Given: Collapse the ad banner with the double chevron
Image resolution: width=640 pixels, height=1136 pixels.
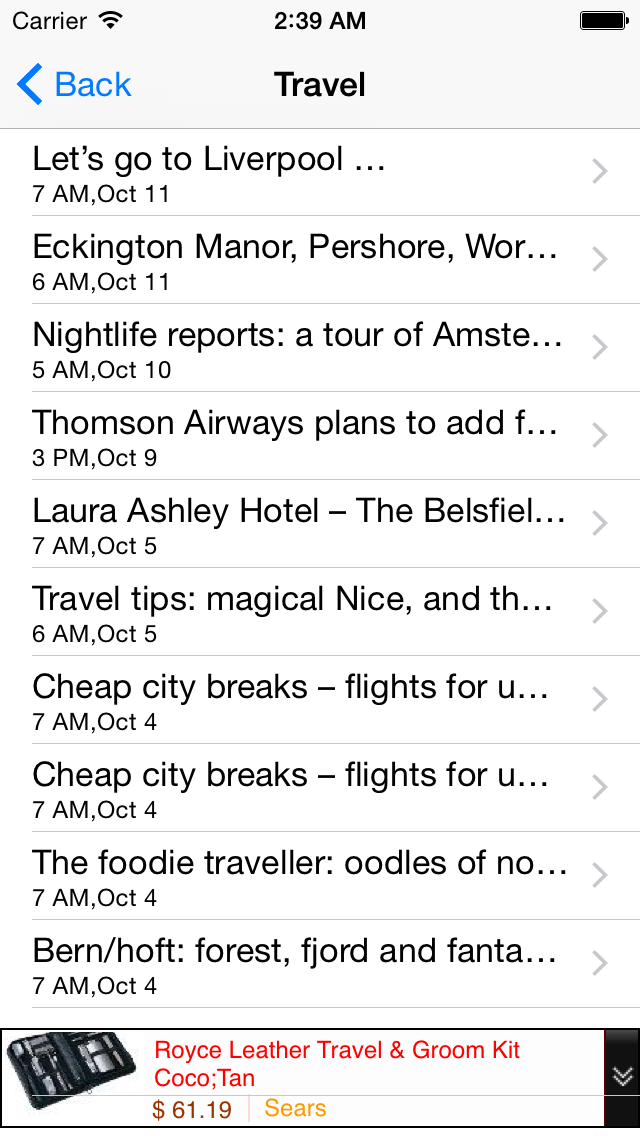Looking at the screenshot, I should coord(622,1076).
